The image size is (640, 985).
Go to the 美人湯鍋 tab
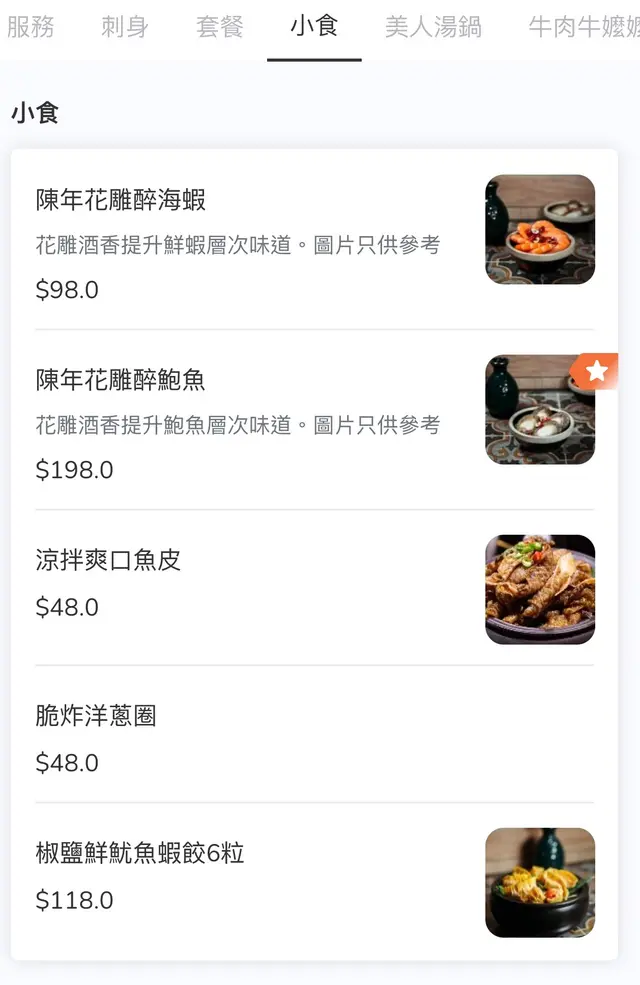tap(433, 27)
